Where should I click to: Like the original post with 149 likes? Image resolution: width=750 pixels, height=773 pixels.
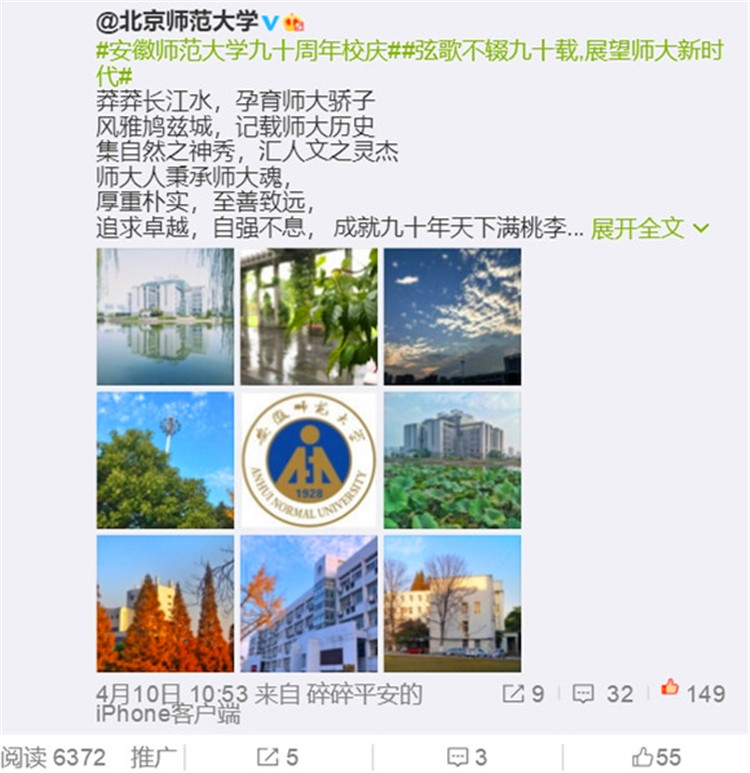(692, 692)
